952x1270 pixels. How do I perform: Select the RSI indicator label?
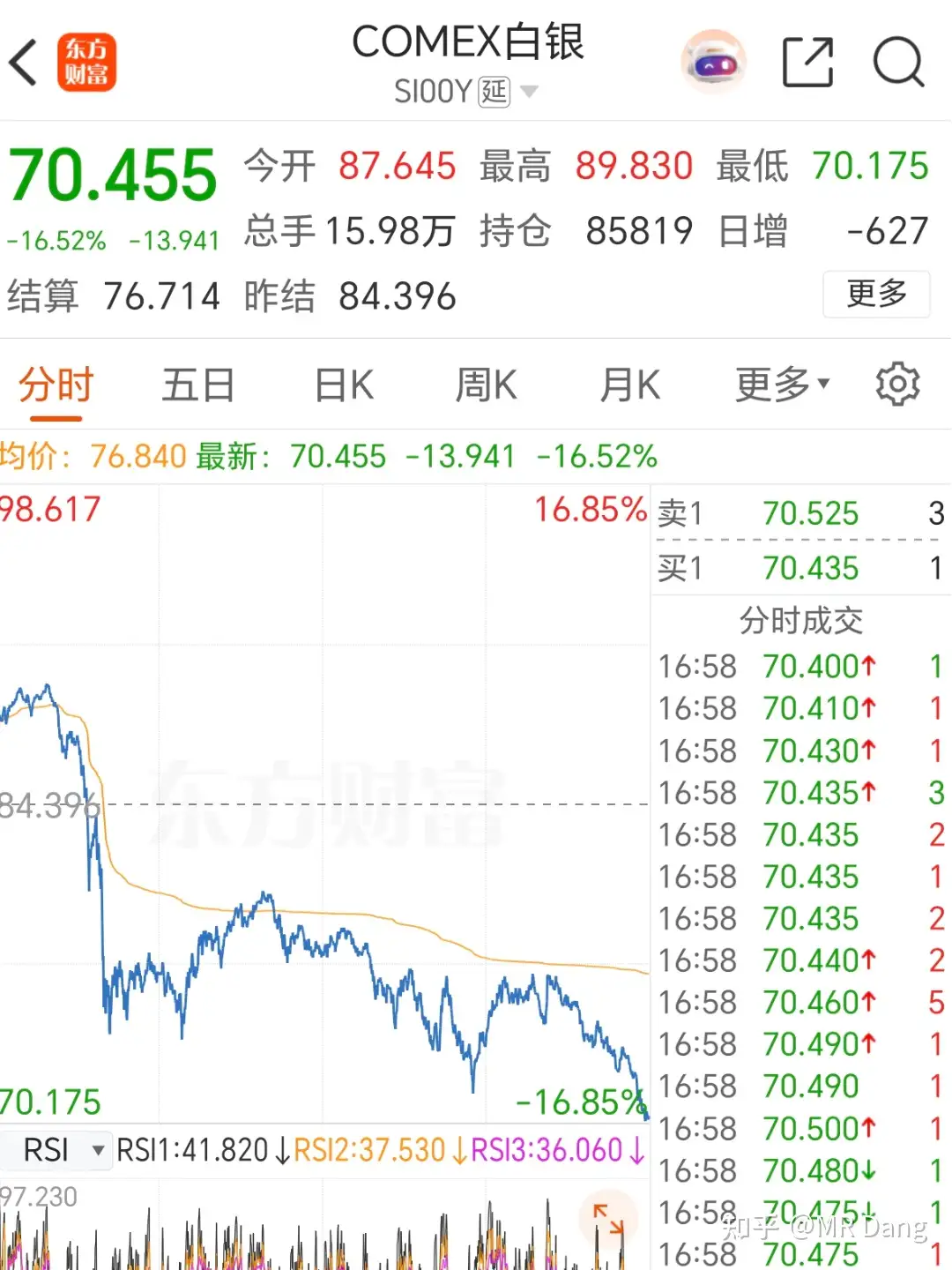(48, 1149)
